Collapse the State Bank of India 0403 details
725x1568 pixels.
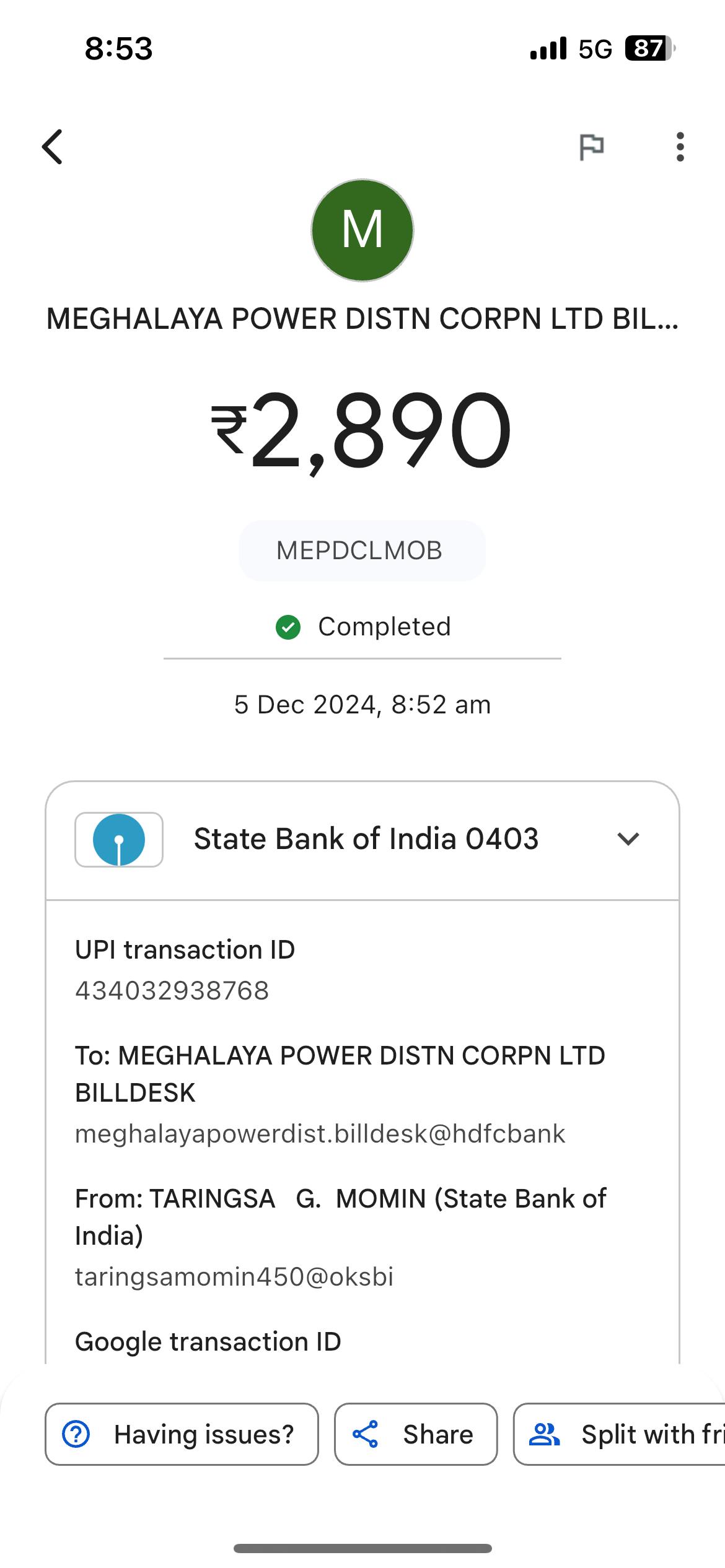tap(628, 840)
